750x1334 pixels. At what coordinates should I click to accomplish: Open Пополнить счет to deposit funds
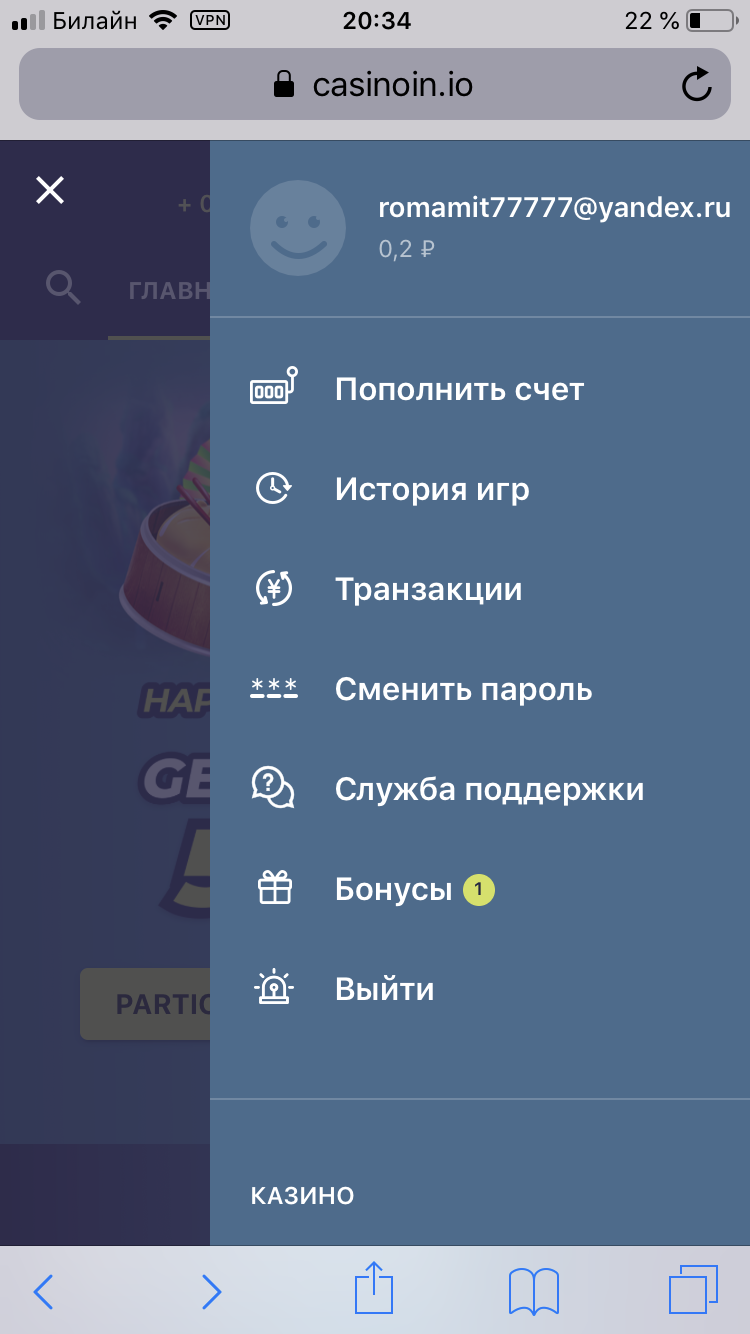click(458, 389)
